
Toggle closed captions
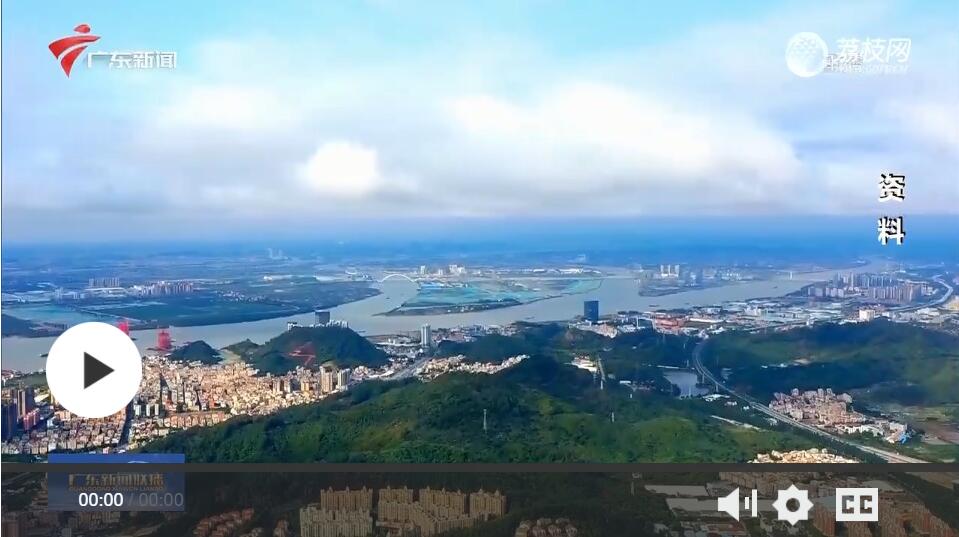[x=857, y=505]
